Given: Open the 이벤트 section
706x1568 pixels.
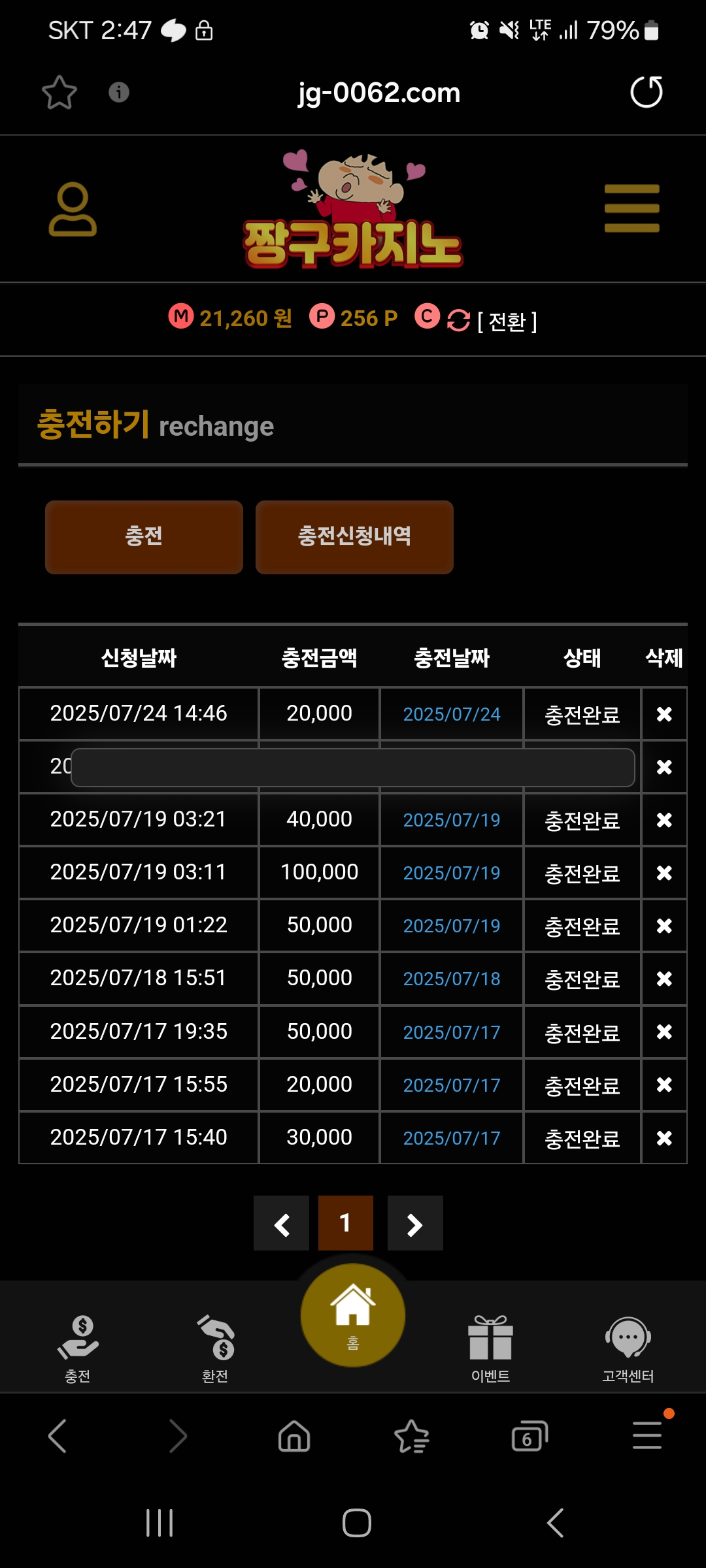Looking at the screenshot, I should (x=490, y=1348).
